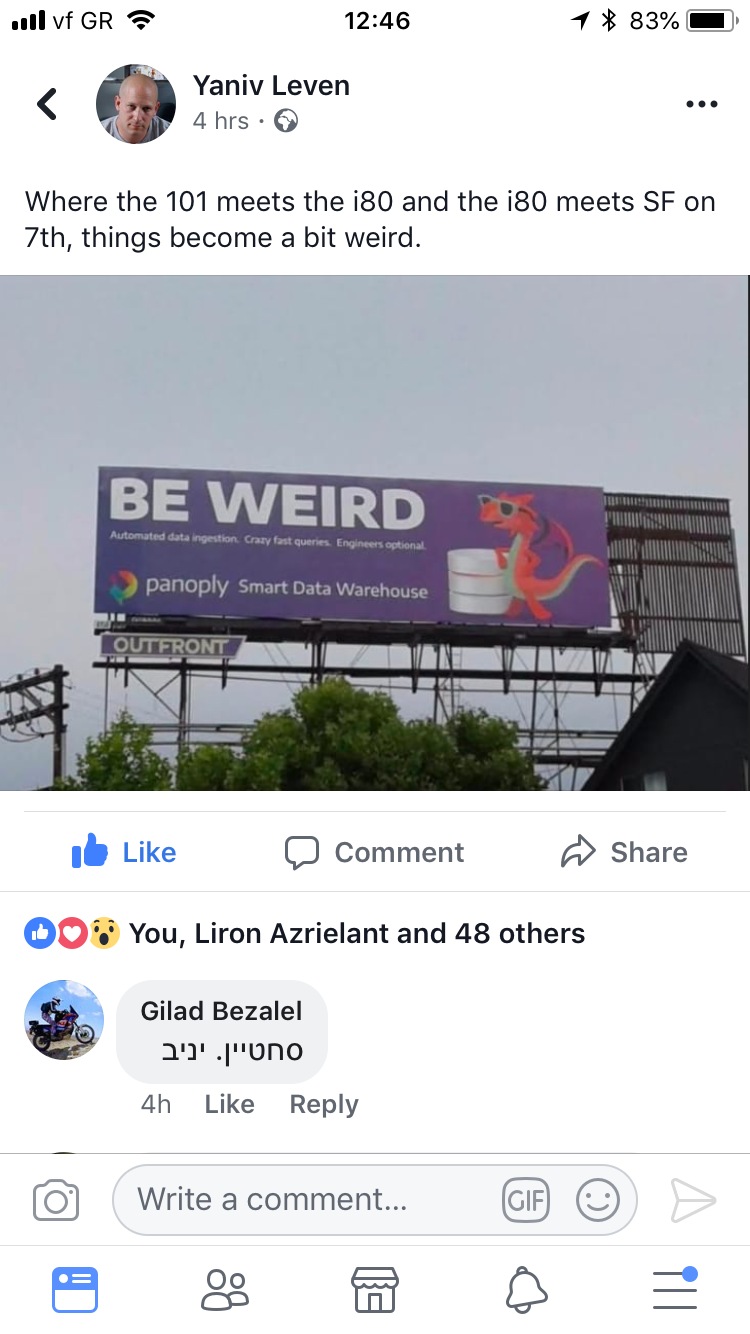
Task: Tap the Comment button
Action: (374, 852)
